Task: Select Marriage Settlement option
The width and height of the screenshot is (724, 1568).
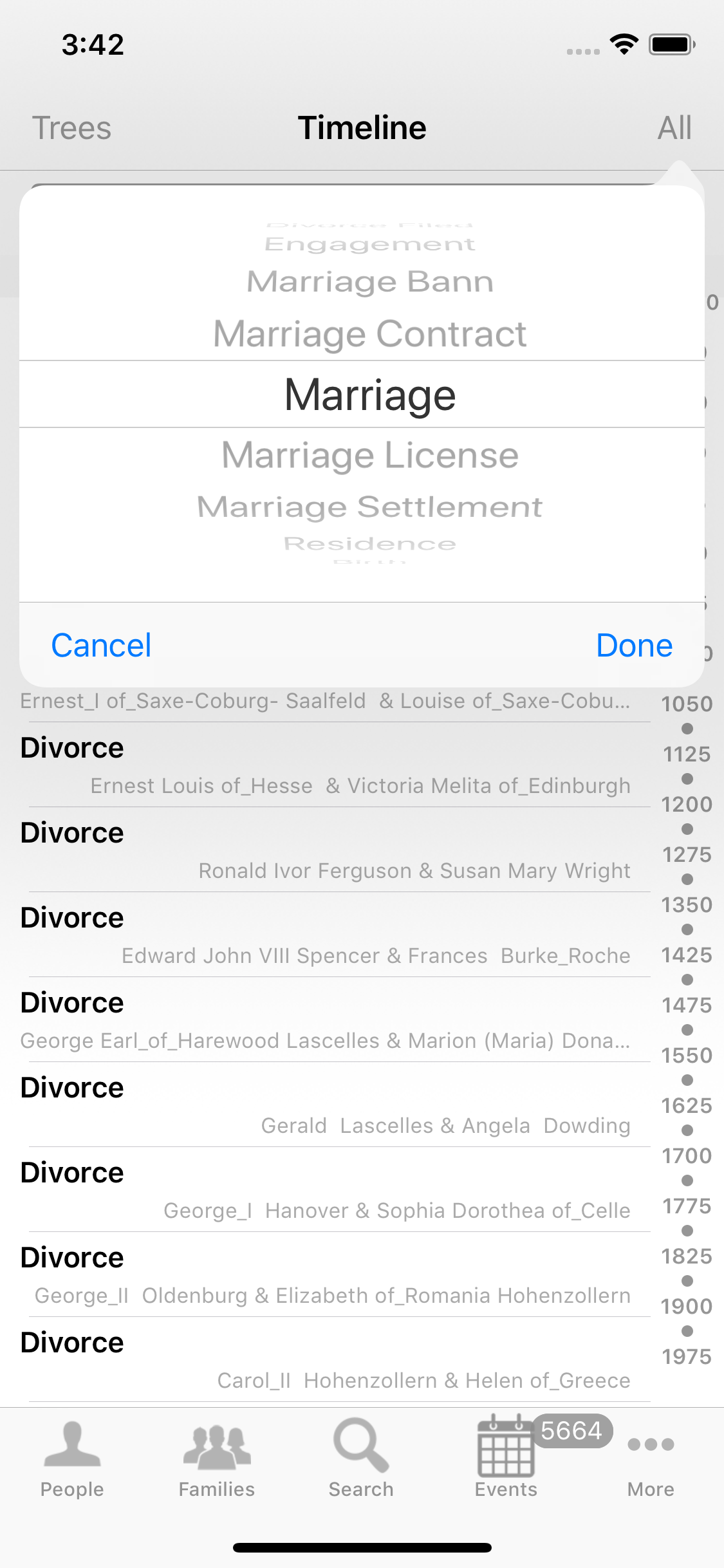Action: pyautogui.click(x=369, y=507)
